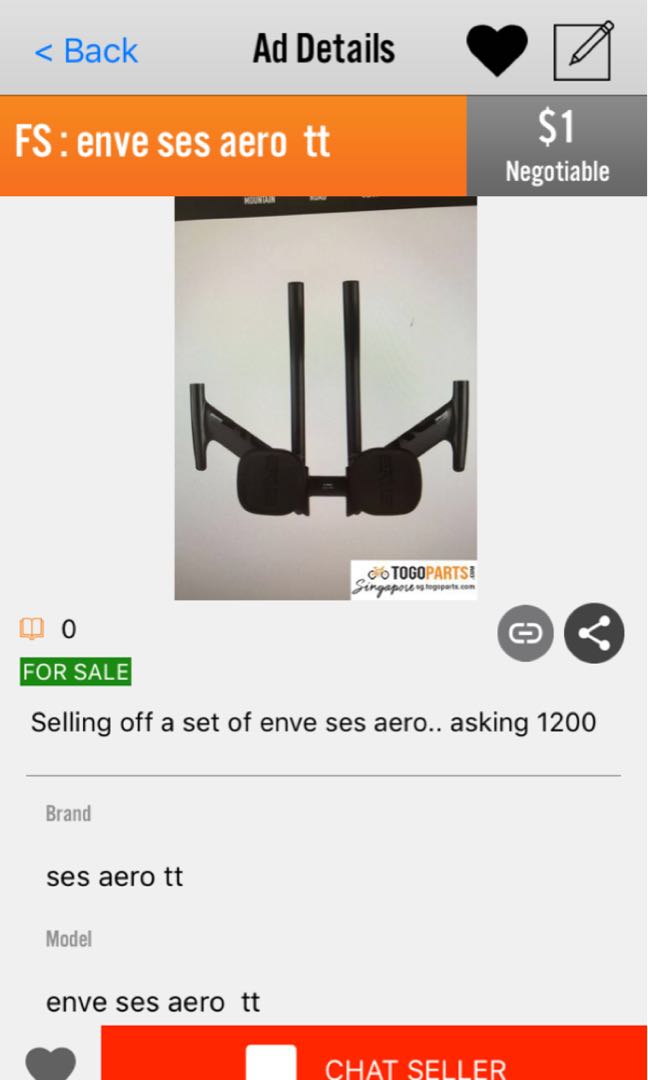Image resolution: width=648 pixels, height=1080 pixels.
Task: Go back to the previous screen
Action: click(x=86, y=50)
